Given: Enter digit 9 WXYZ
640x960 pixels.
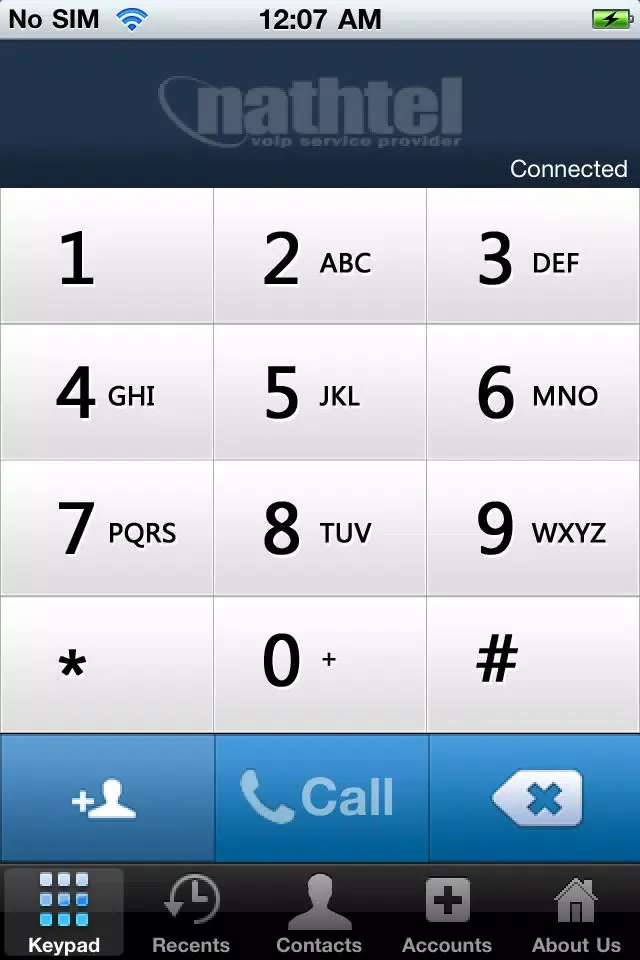Looking at the screenshot, I should (x=533, y=529).
